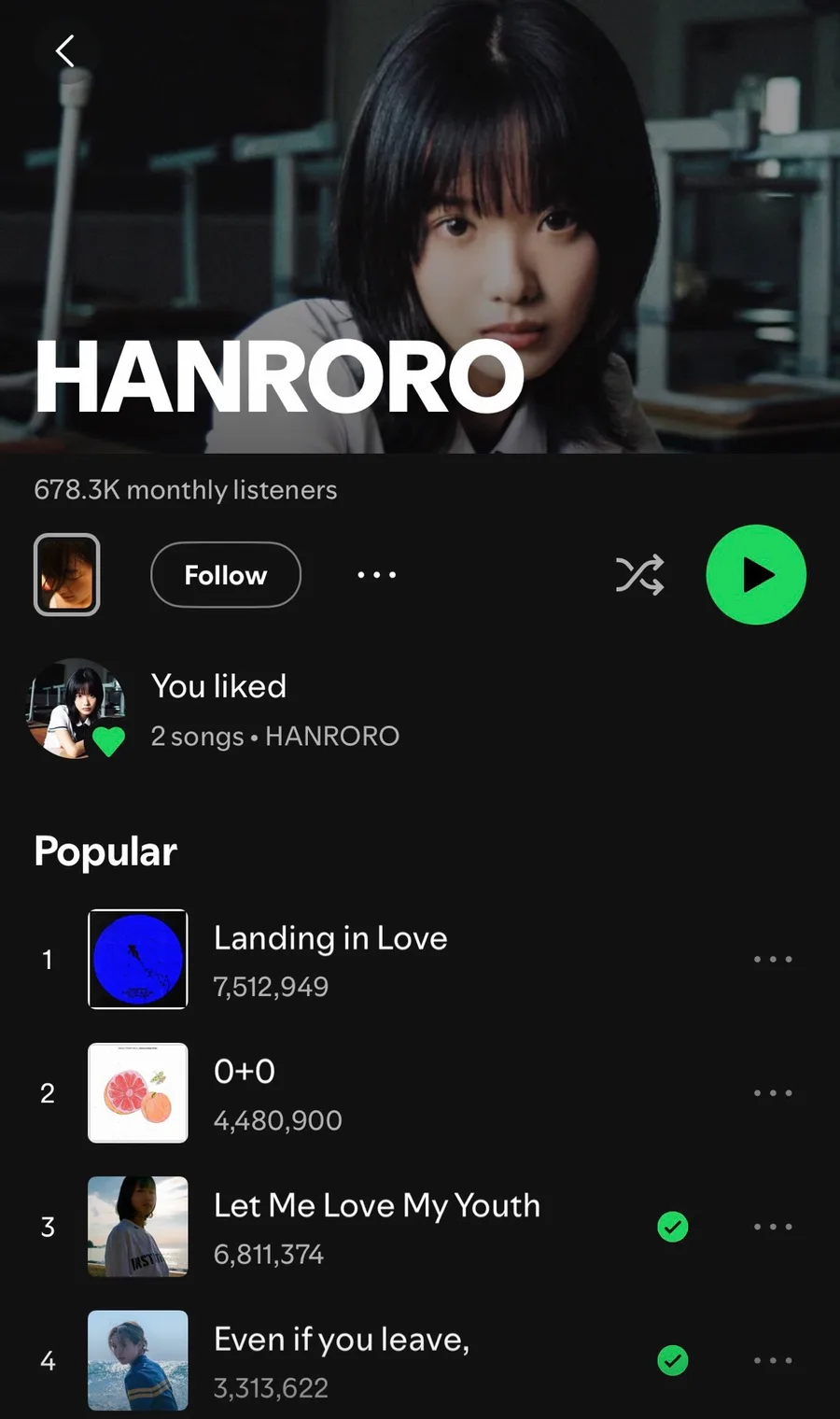Play HANRORO's music with green button
Viewport: 840px width, 1419px height.
pyautogui.click(x=756, y=575)
